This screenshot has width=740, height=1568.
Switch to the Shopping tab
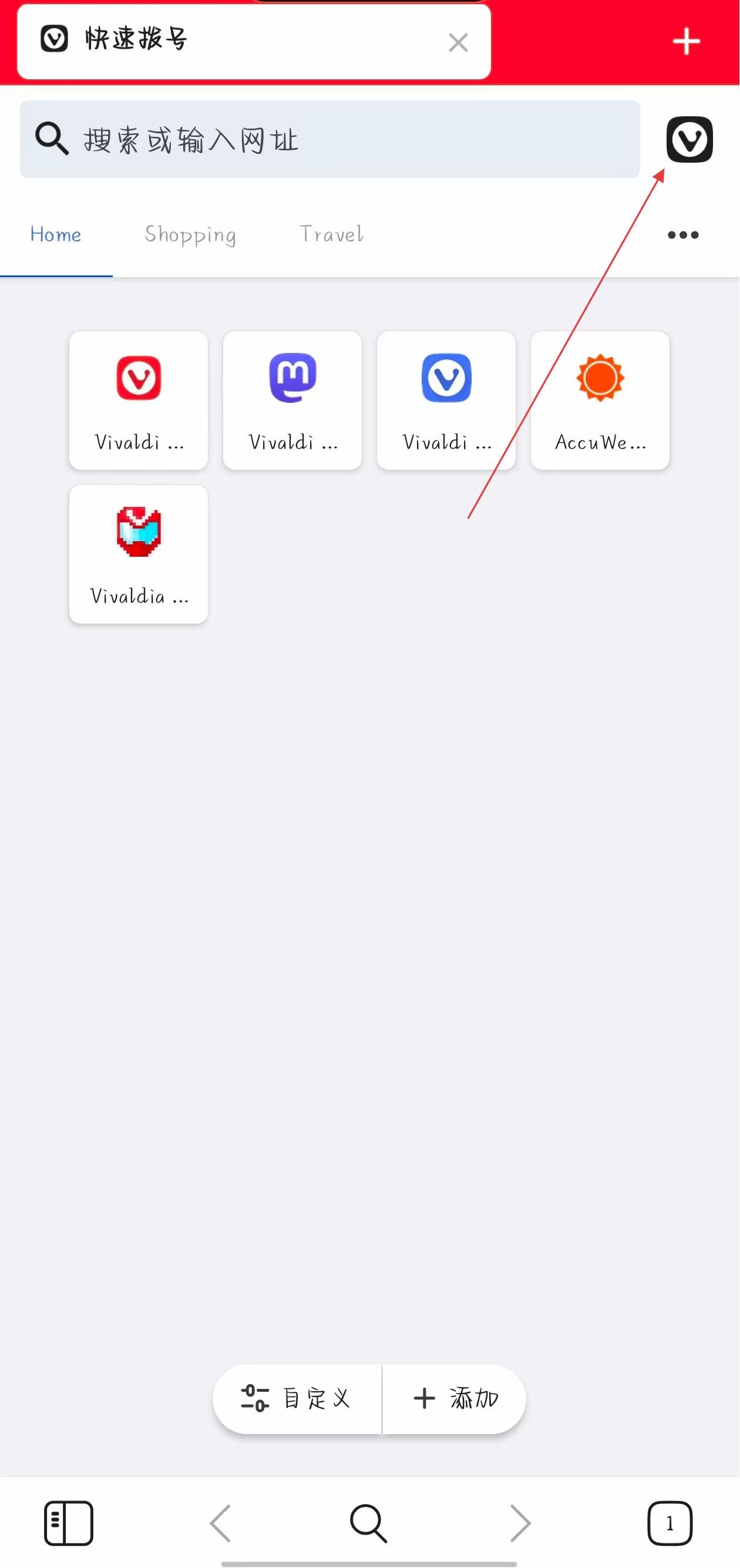[x=190, y=234]
